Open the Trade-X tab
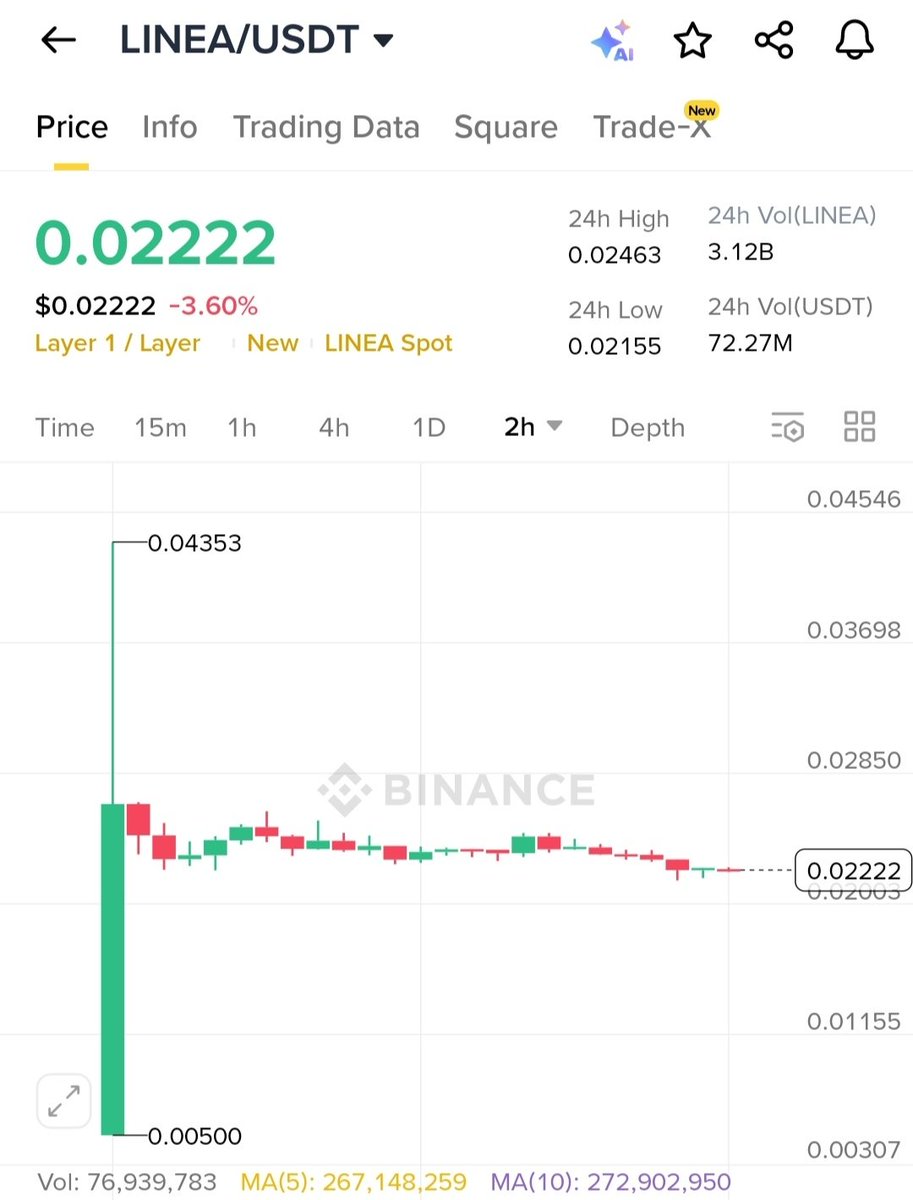 click(x=652, y=127)
